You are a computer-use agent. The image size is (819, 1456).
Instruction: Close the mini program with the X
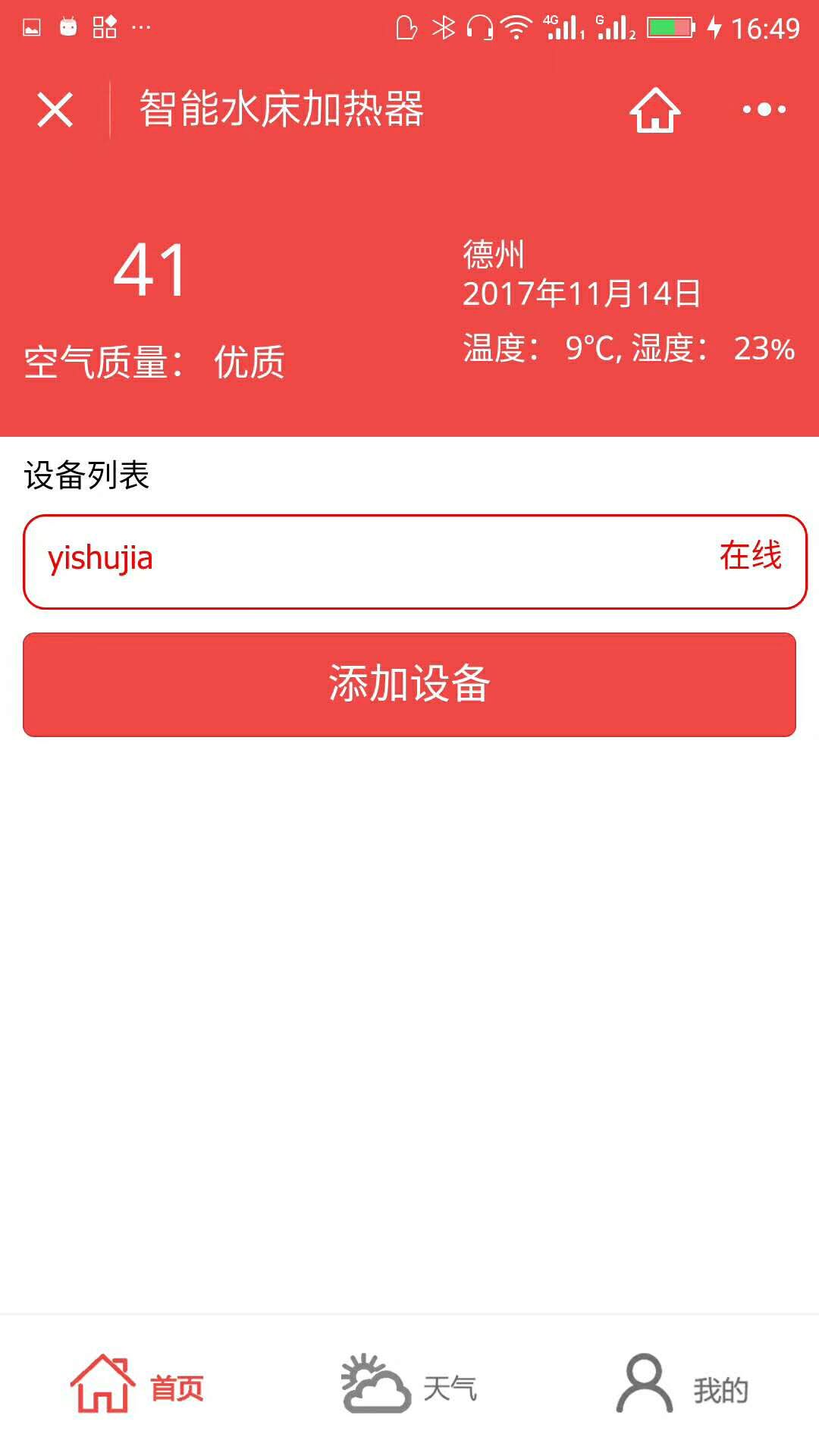click(x=55, y=110)
